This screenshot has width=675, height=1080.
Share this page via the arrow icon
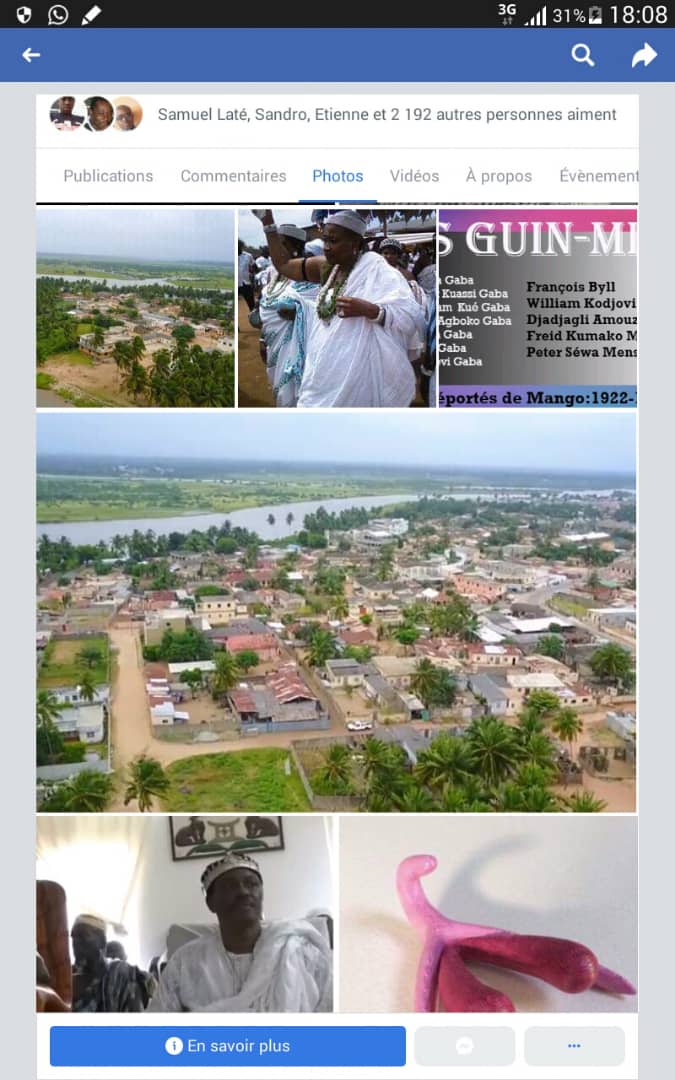click(644, 55)
